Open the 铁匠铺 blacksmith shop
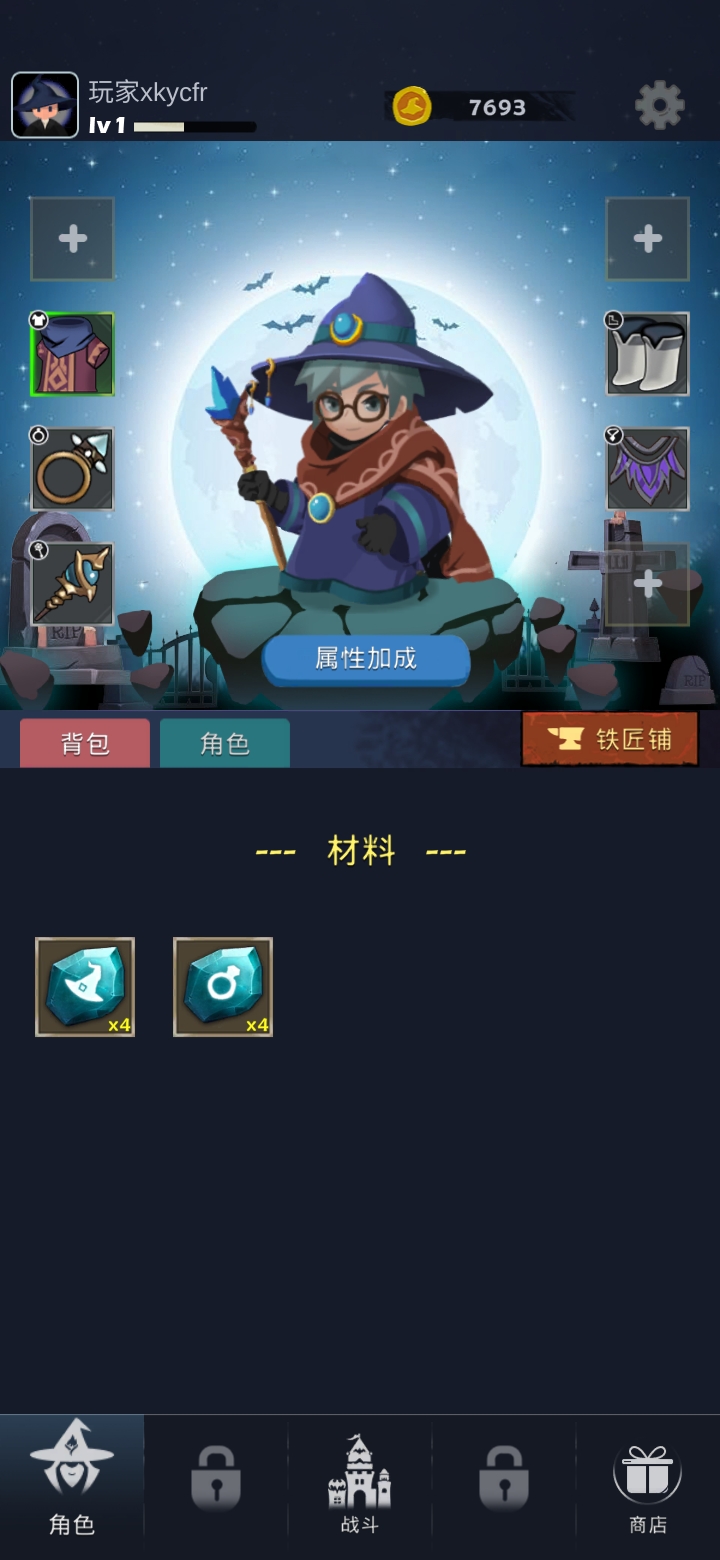 tap(610, 739)
